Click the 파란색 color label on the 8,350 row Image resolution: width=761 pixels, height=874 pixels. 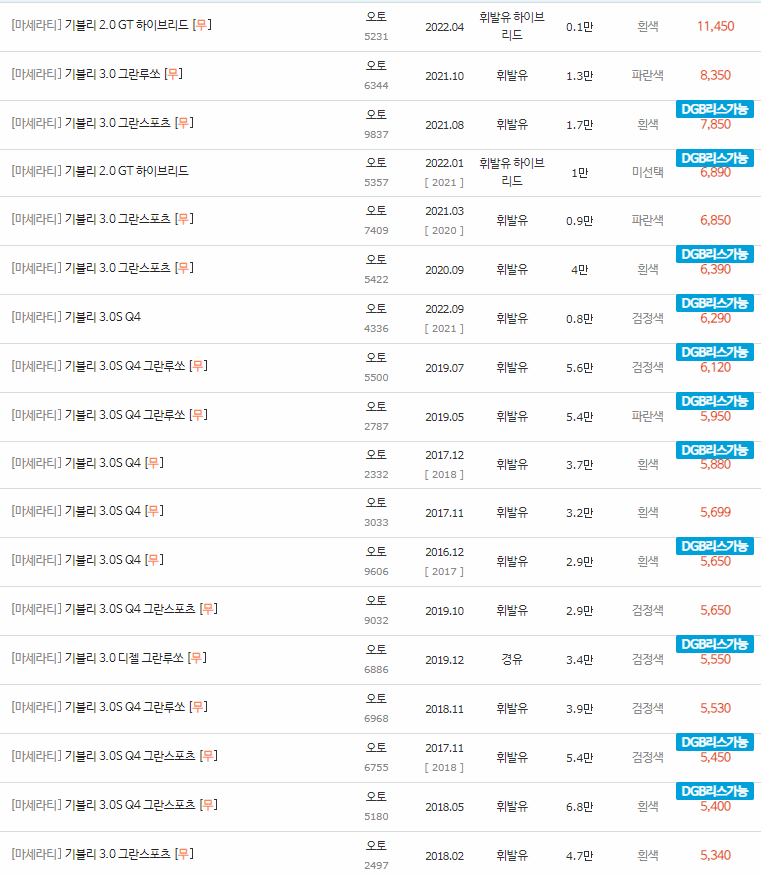[x=646, y=72]
